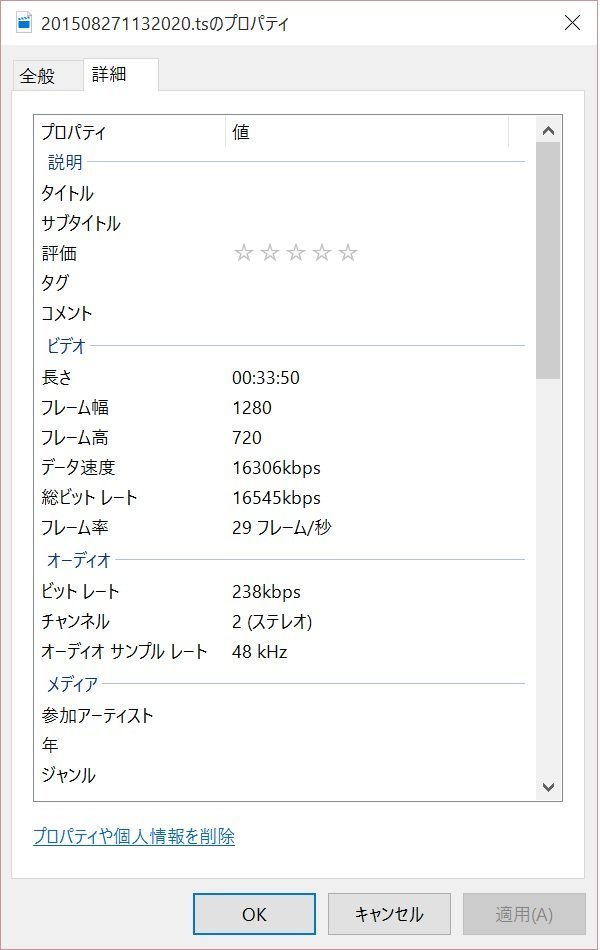Click the scrollbar's up arrow

click(548, 131)
